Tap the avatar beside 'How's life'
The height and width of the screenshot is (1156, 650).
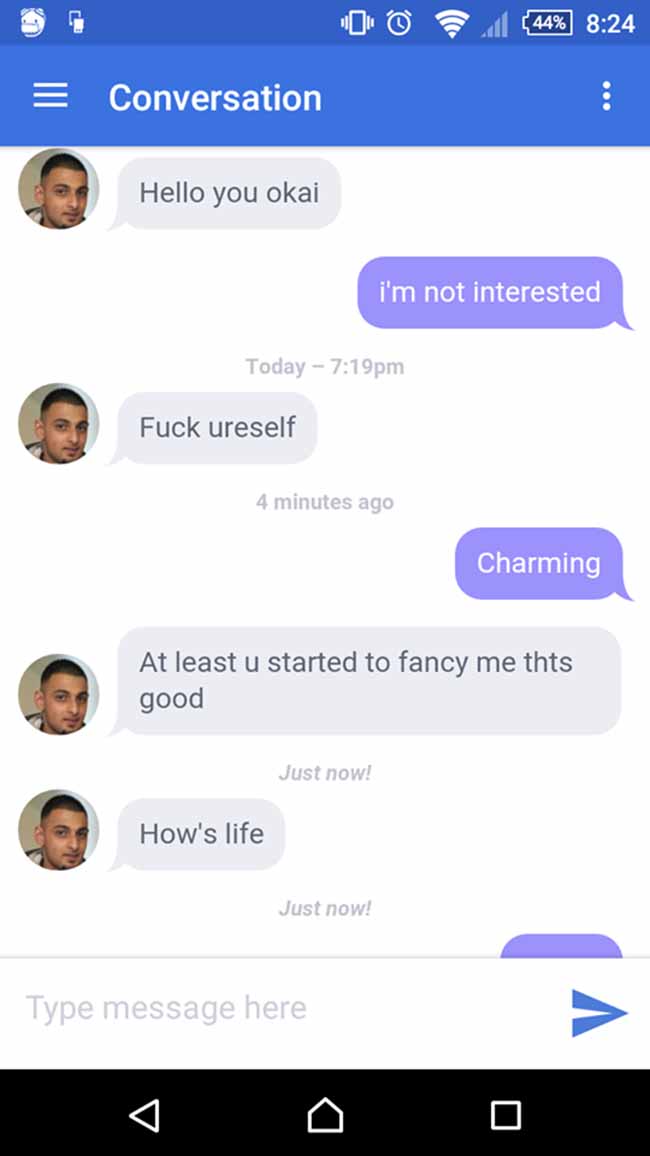coord(59,830)
